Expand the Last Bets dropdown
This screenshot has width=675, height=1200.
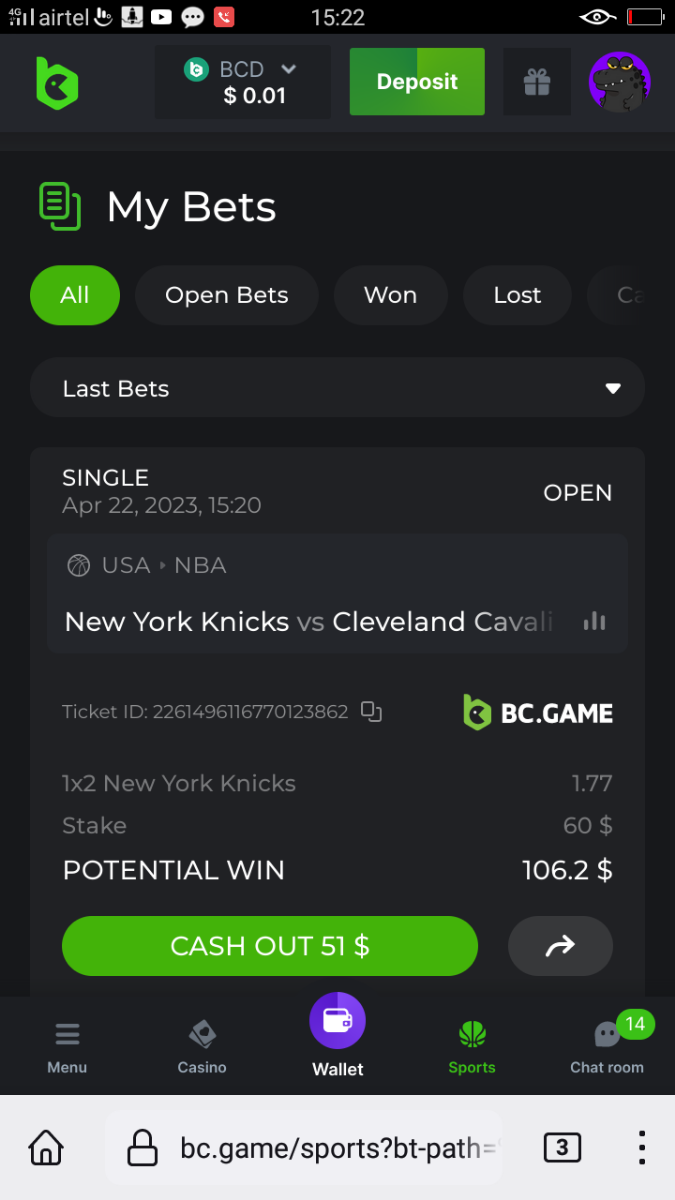(x=337, y=388)
